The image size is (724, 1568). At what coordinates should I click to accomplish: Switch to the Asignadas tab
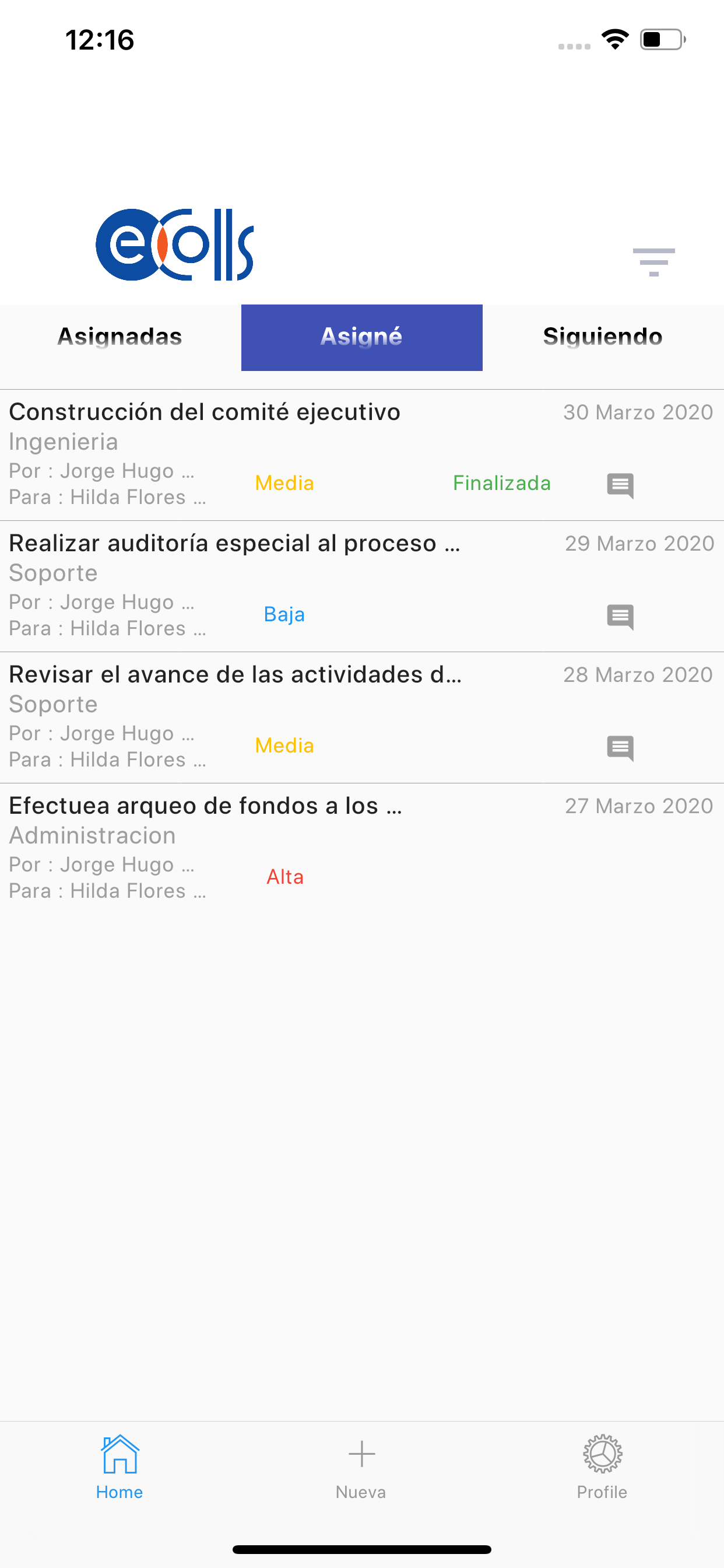(121, 337)
